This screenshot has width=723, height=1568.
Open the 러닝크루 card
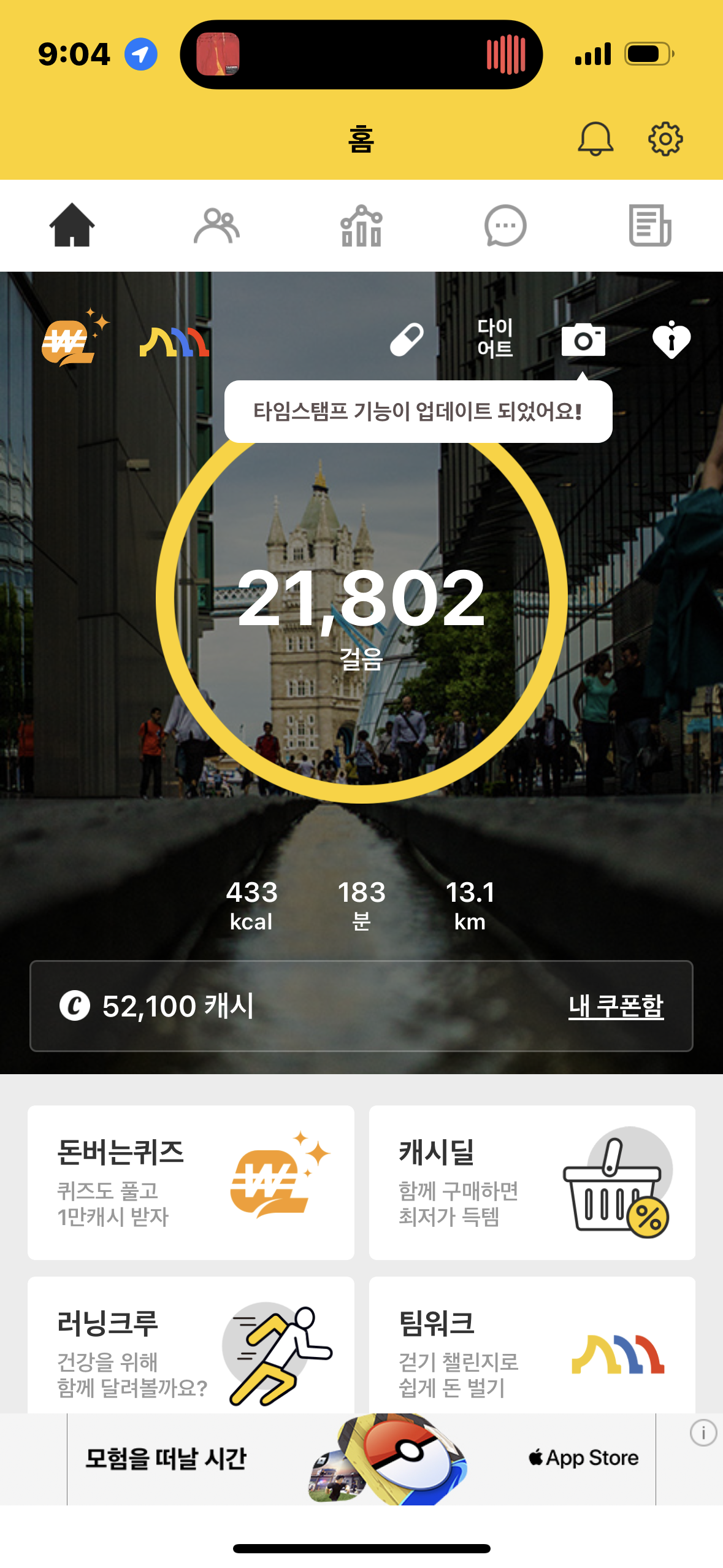tap(191, 1347)
